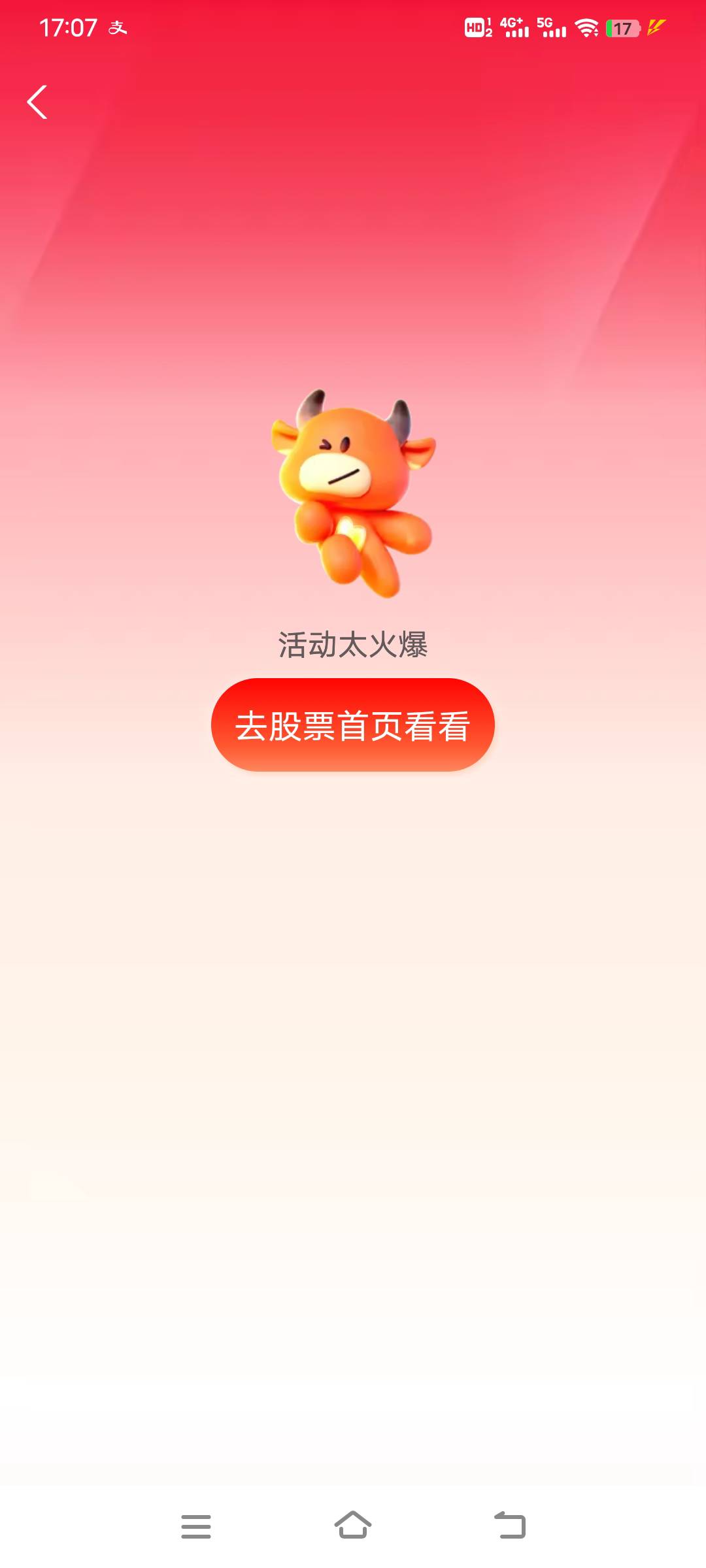
Task: Tap the back arrow at top left
Action: click(x=37, y=102)
